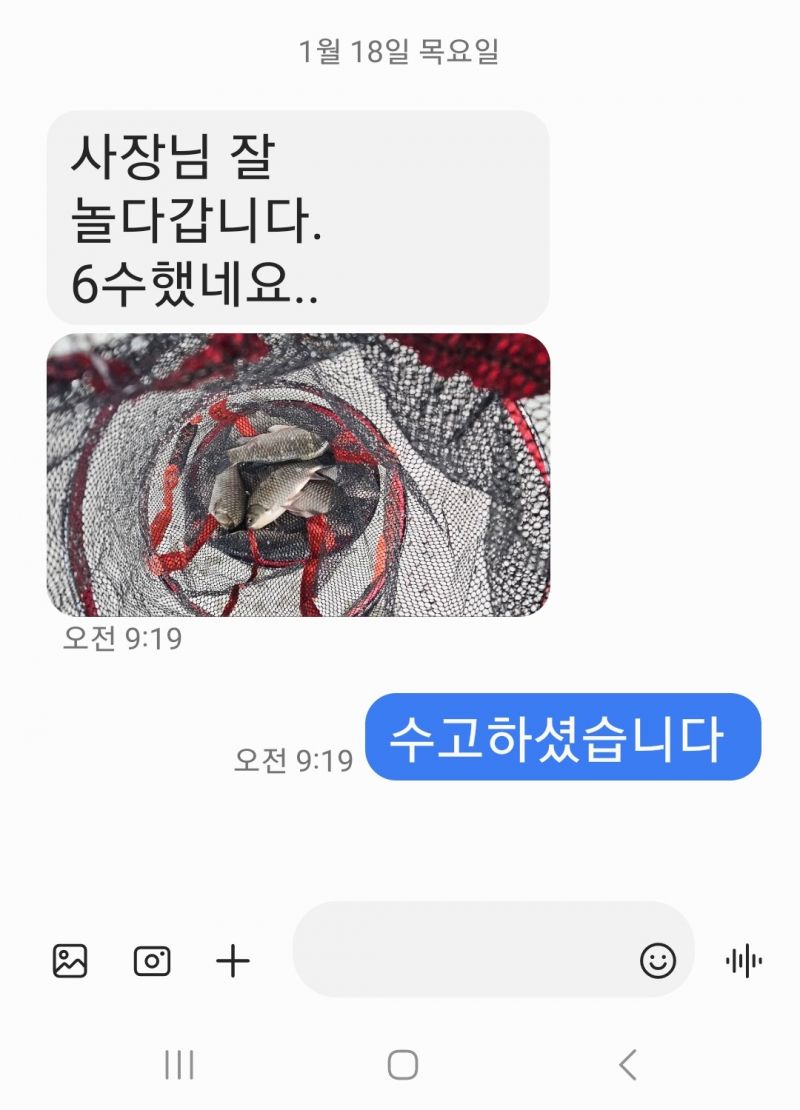Go back using the system back button
Image resolution: width=800 pixels, height=1110 pixels.
[627, 1065]
